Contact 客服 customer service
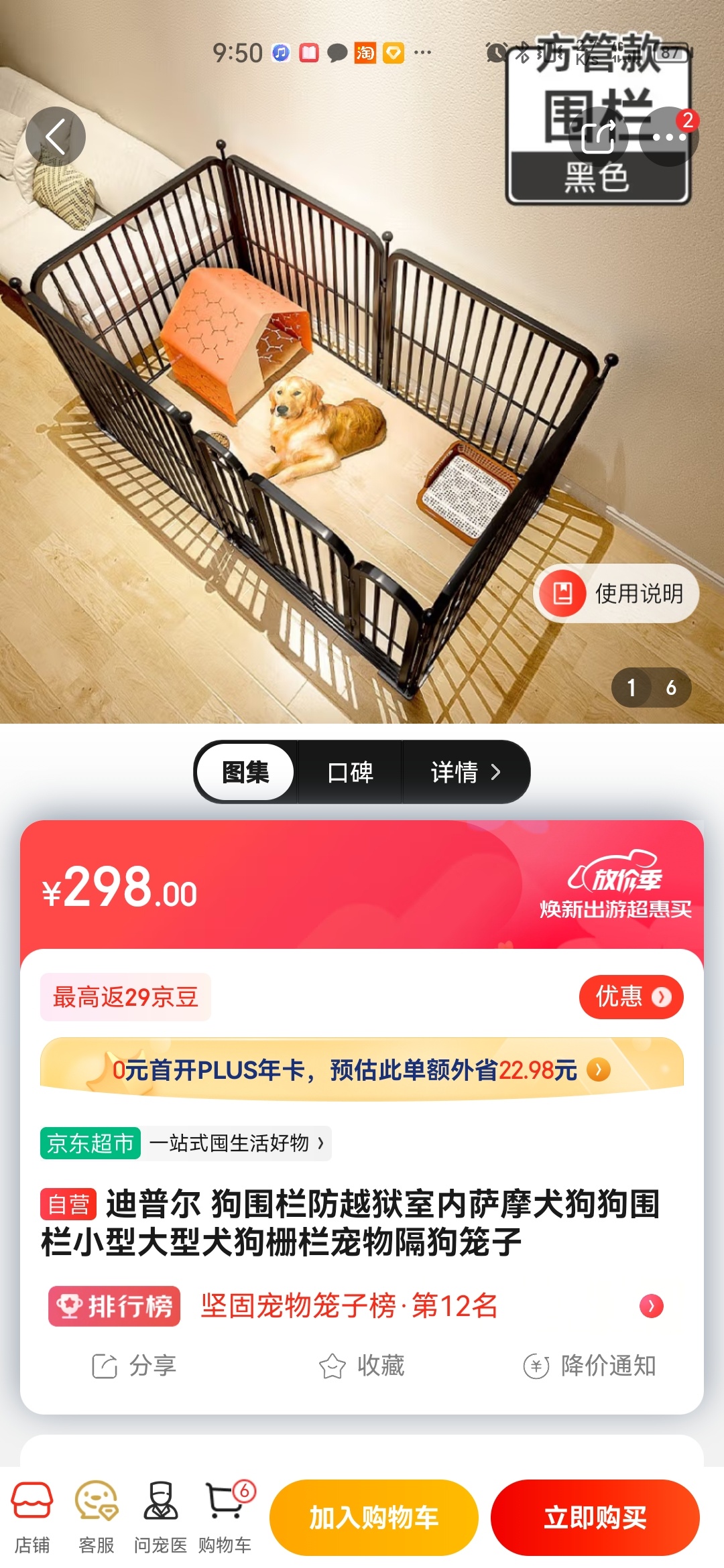This screenshot has height=1568, width=724. click(97, 1516)
